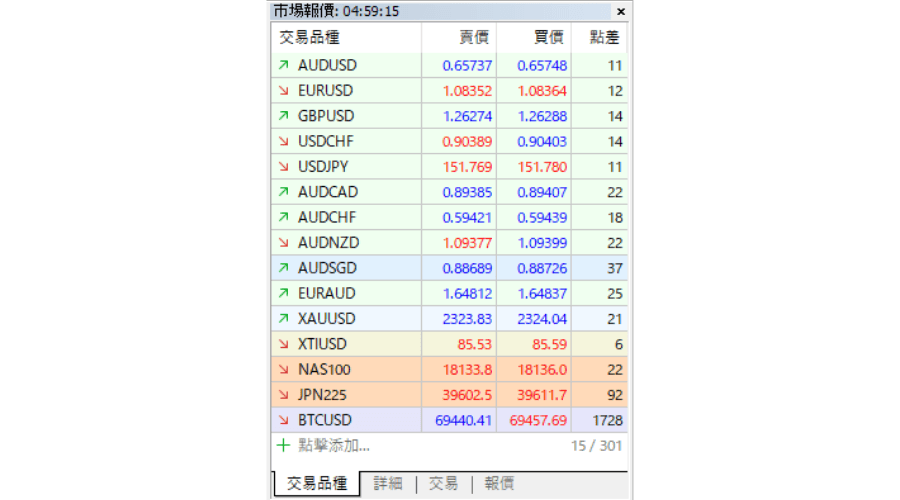The height and width of the screenshot is (500, 900).
Task: Show the 報價 tab
Action: (499, 484)
